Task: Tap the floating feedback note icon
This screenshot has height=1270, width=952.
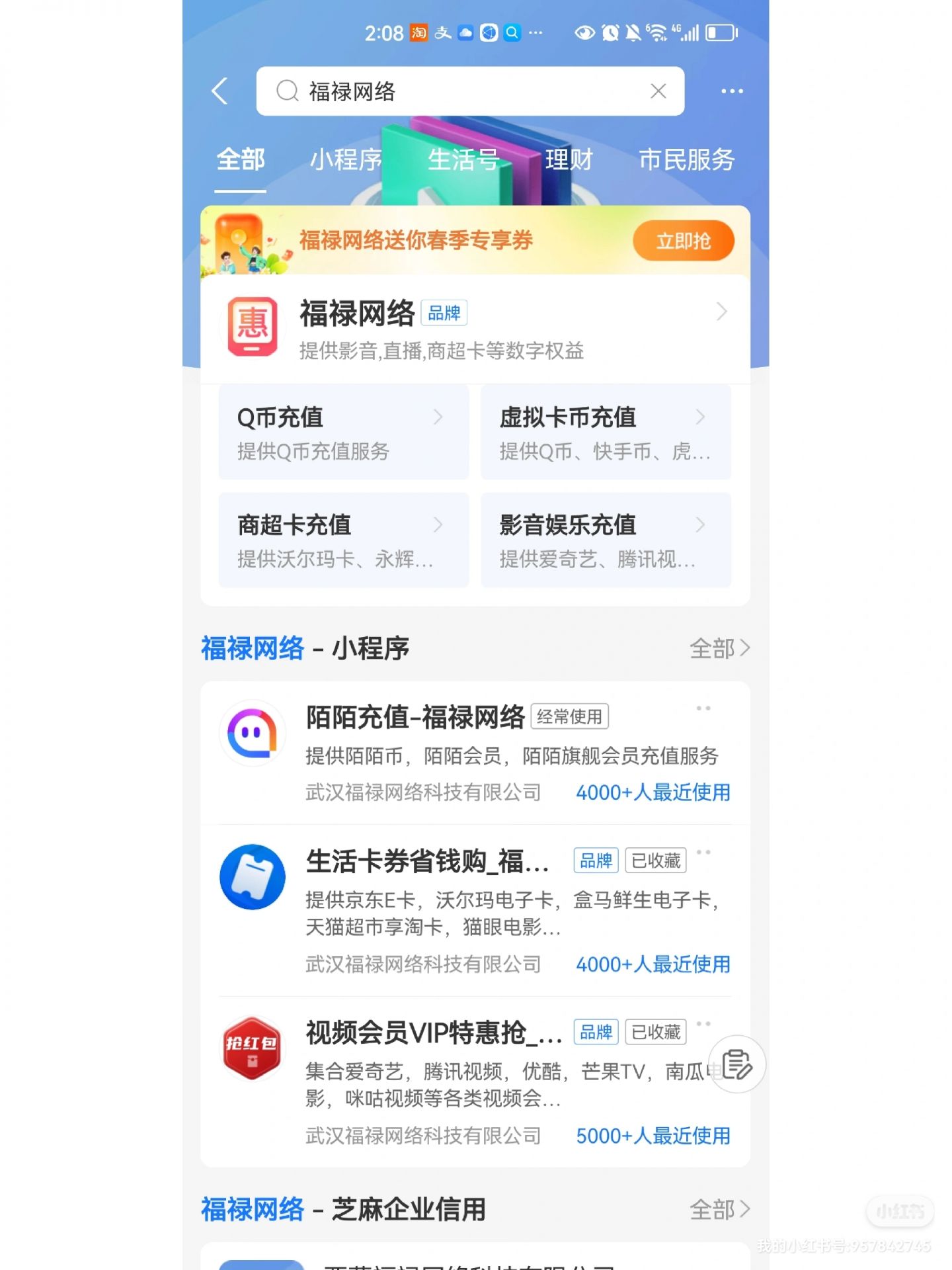Action: [x=736, y=1064]
